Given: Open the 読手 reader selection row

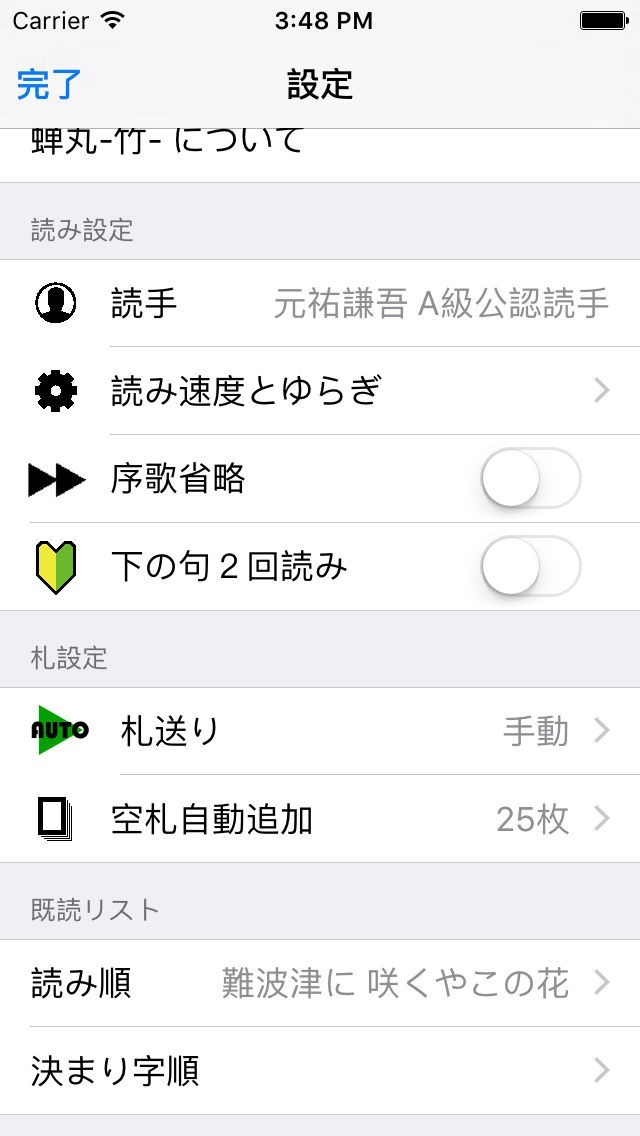Looking at the screenshot, I should 320,303.
